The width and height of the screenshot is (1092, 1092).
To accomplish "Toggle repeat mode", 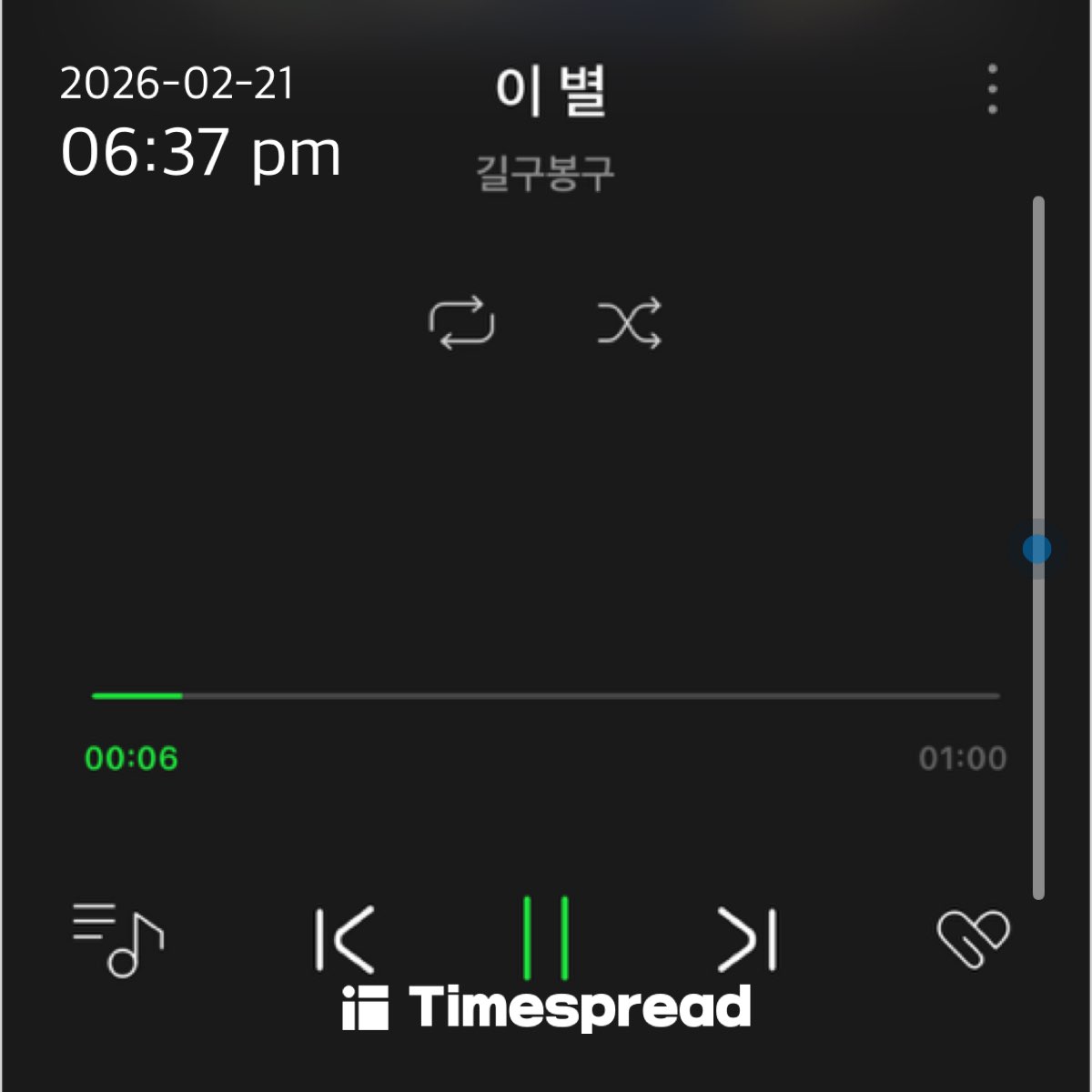I will 461,323.
